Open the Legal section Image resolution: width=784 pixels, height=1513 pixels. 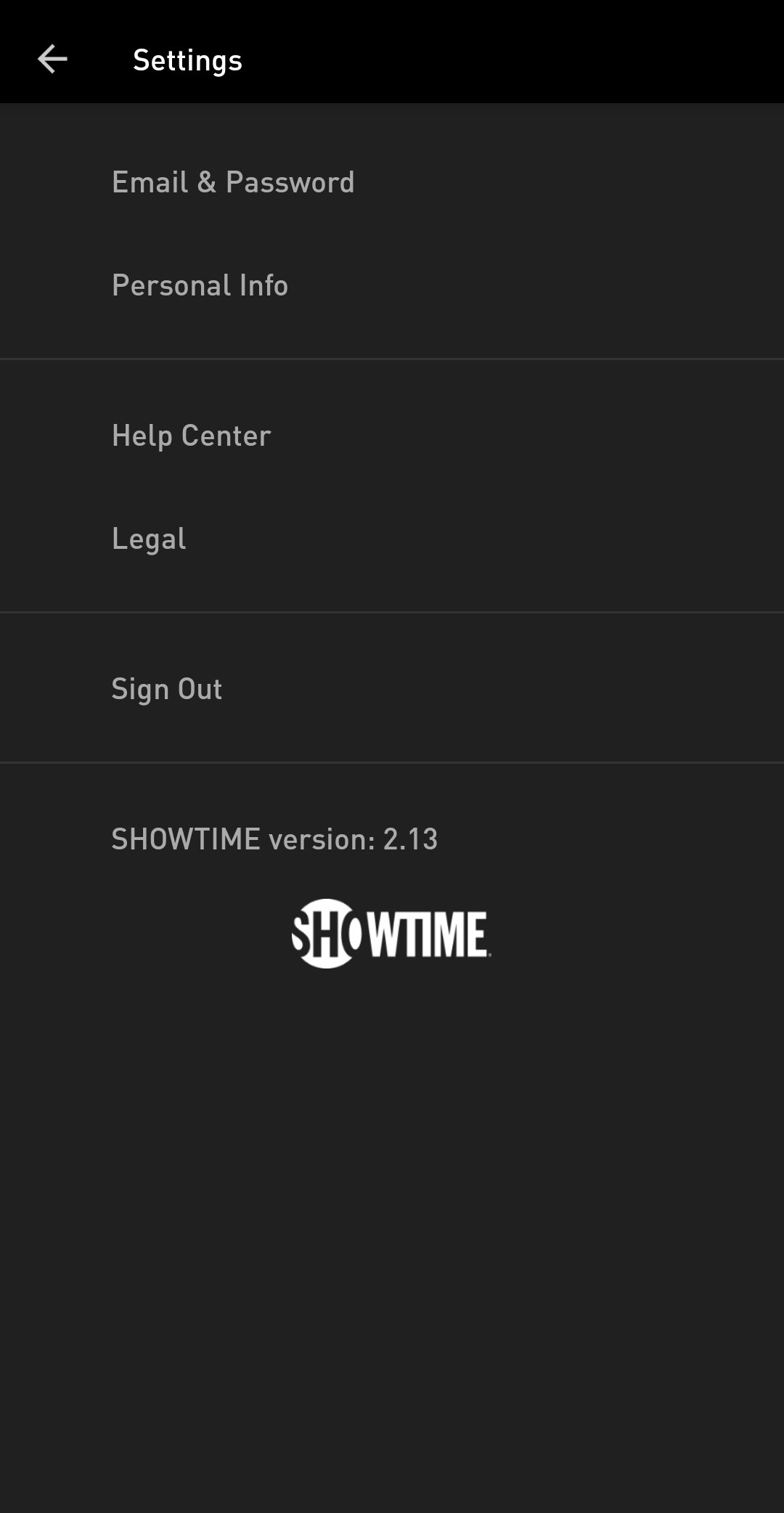(x=392, y=539)
